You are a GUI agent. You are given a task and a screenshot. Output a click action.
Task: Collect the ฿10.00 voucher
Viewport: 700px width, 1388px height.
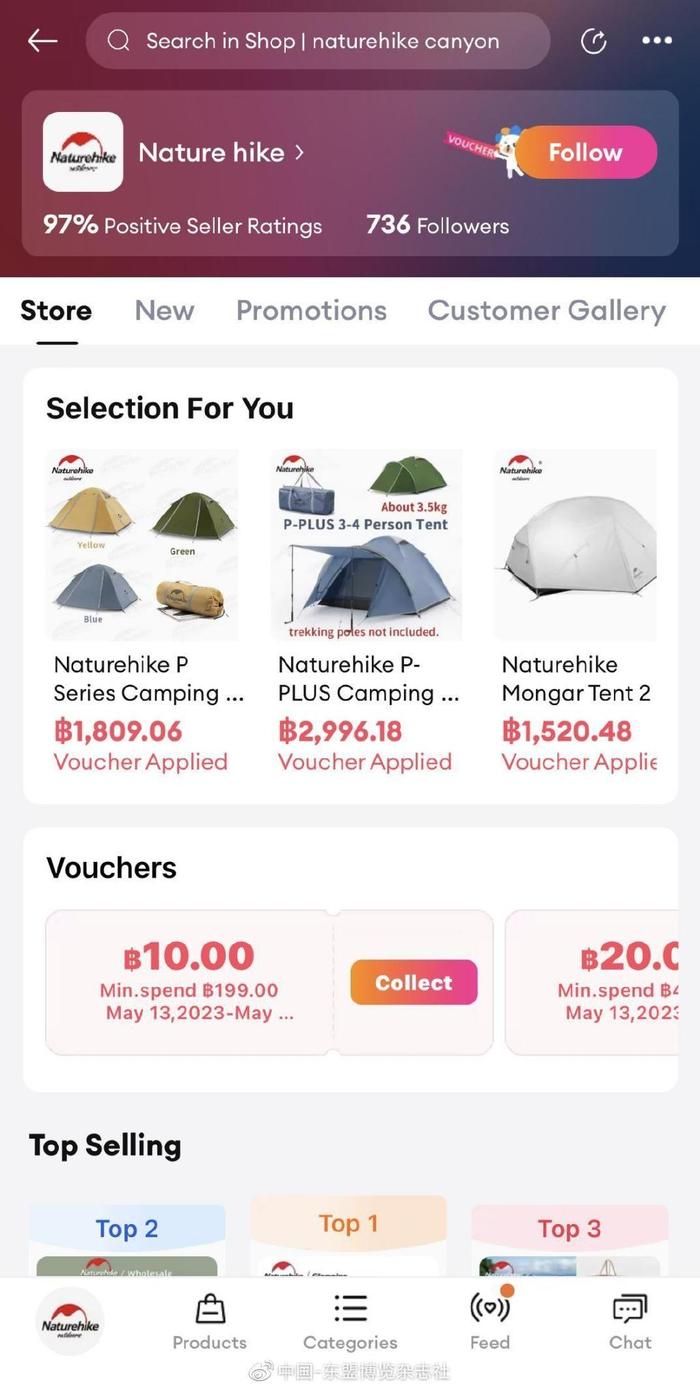pos(414,982)
